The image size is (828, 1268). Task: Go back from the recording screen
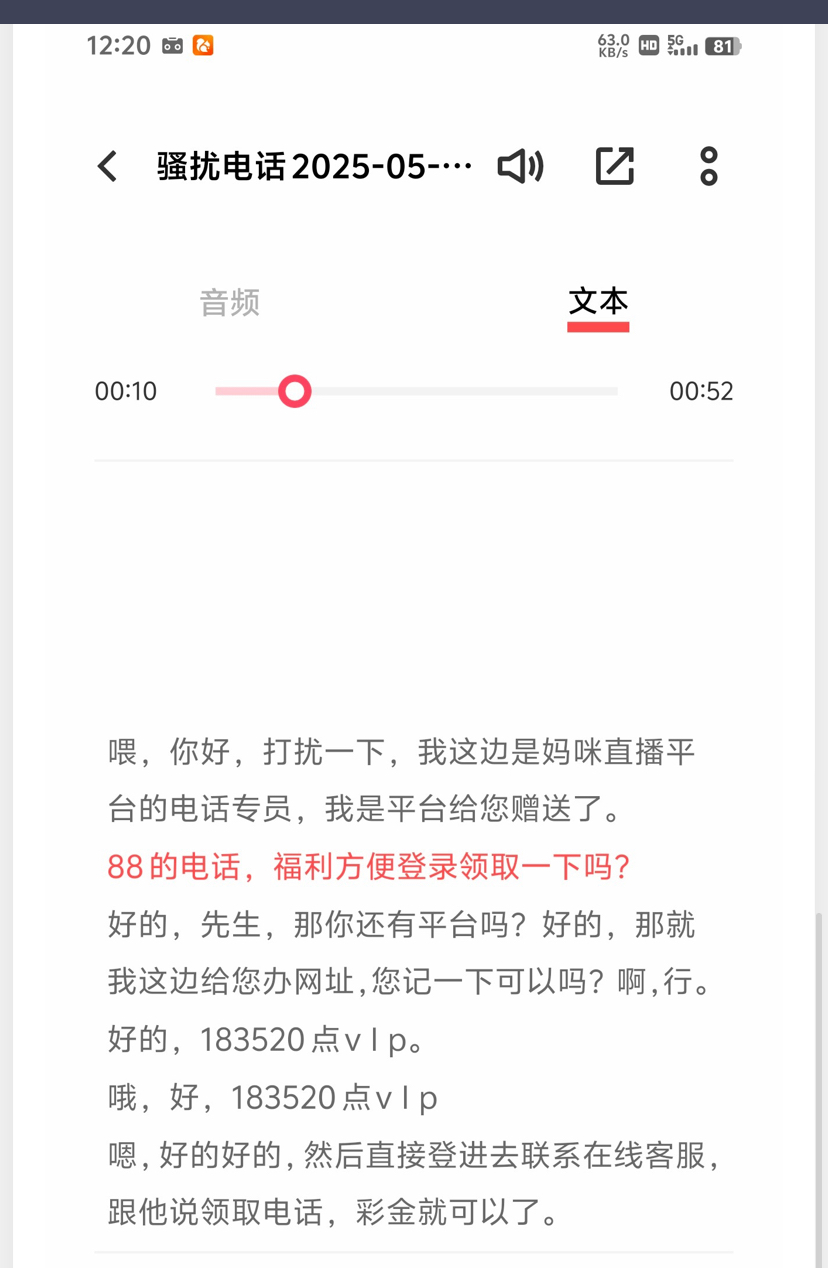108,166
